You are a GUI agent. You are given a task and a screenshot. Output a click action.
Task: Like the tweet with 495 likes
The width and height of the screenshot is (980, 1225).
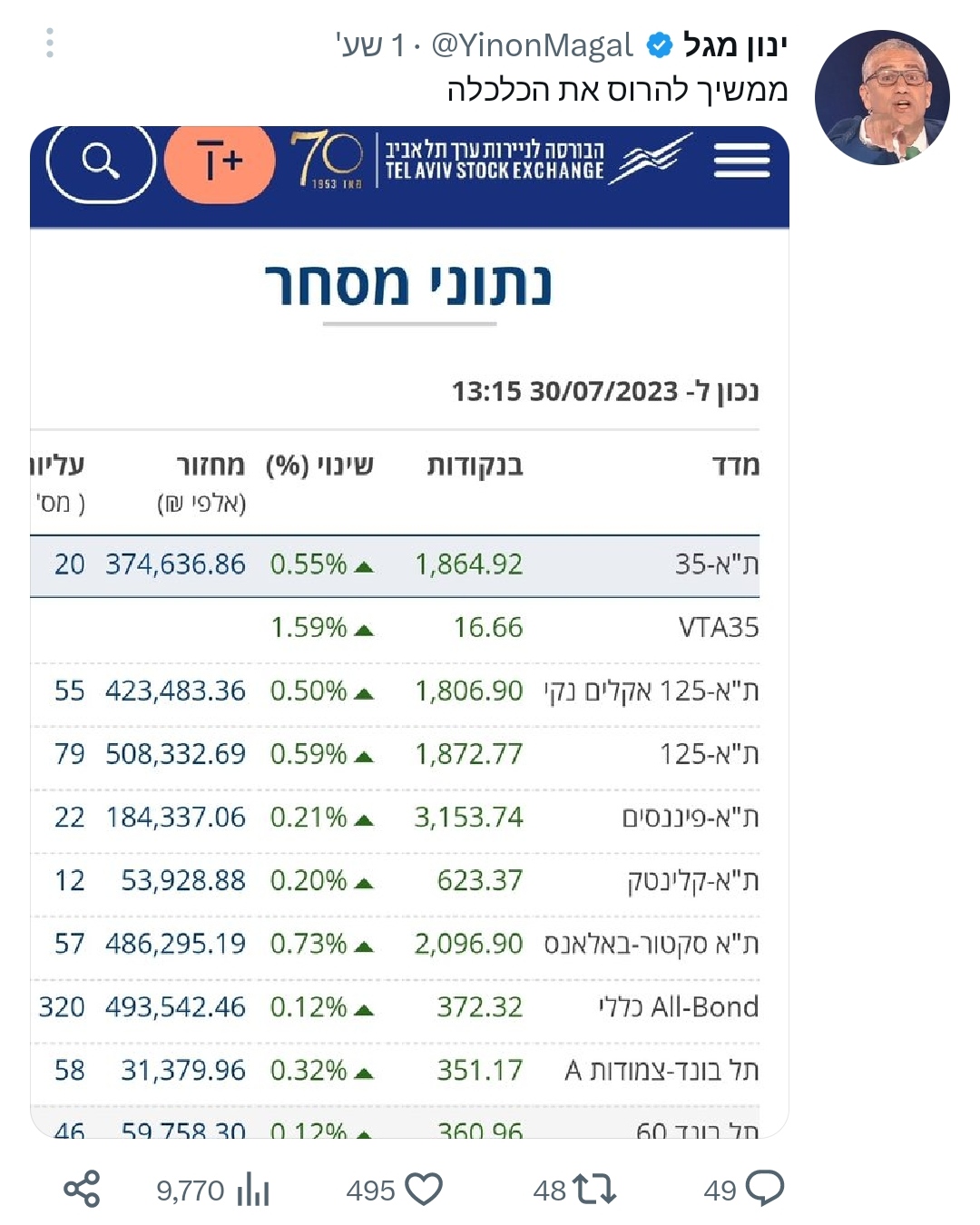click(423, 1189)
